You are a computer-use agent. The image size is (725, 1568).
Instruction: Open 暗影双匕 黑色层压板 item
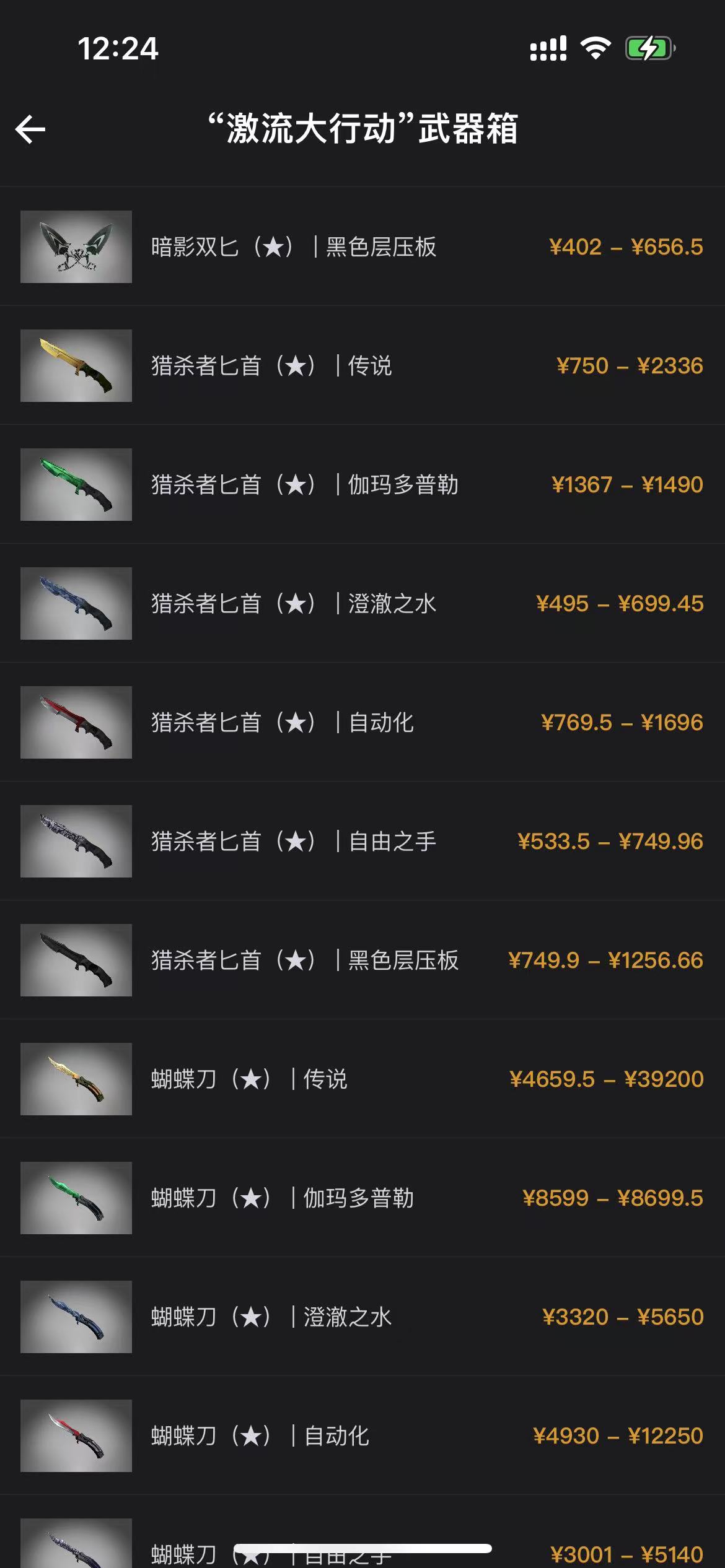[x=362, y=246]
